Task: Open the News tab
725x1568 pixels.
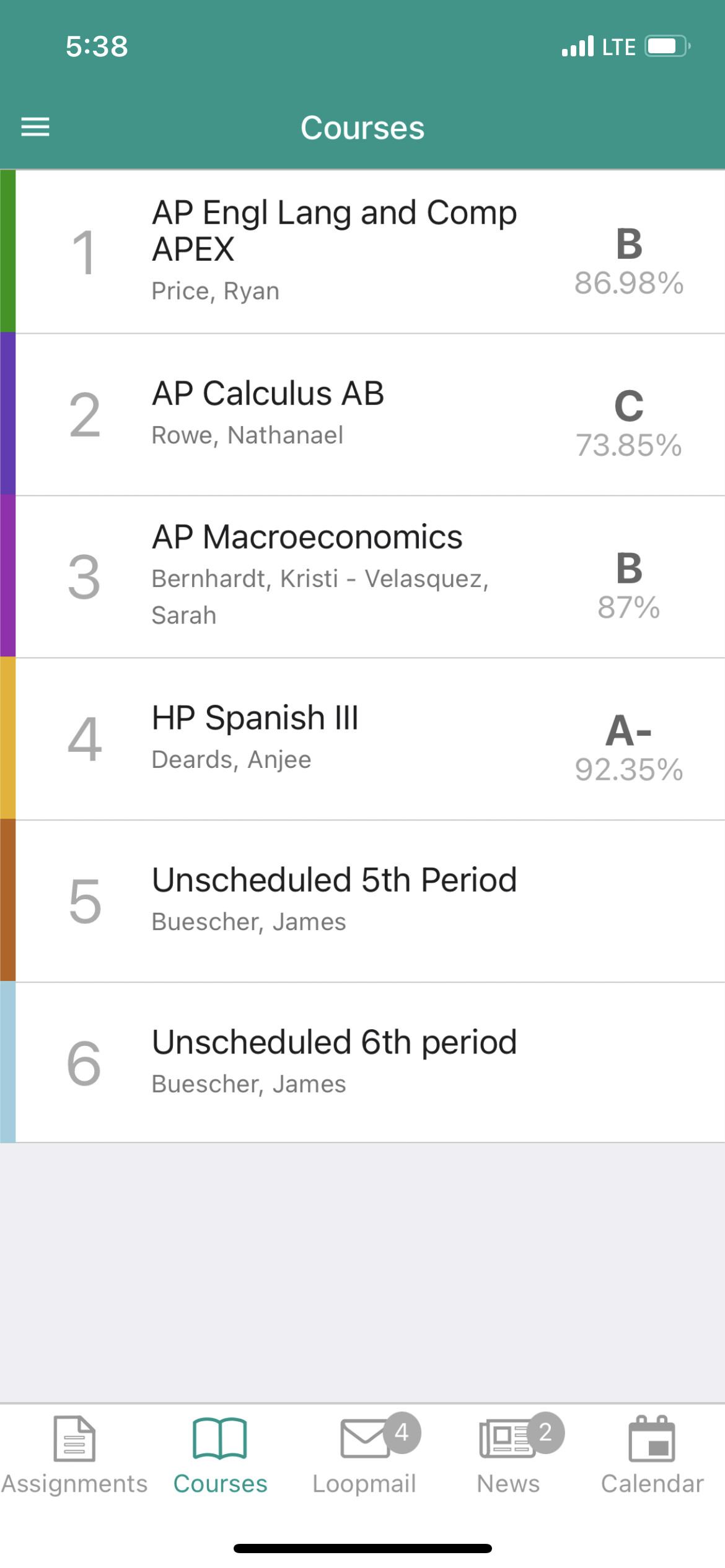Action: pos(509,1456)
